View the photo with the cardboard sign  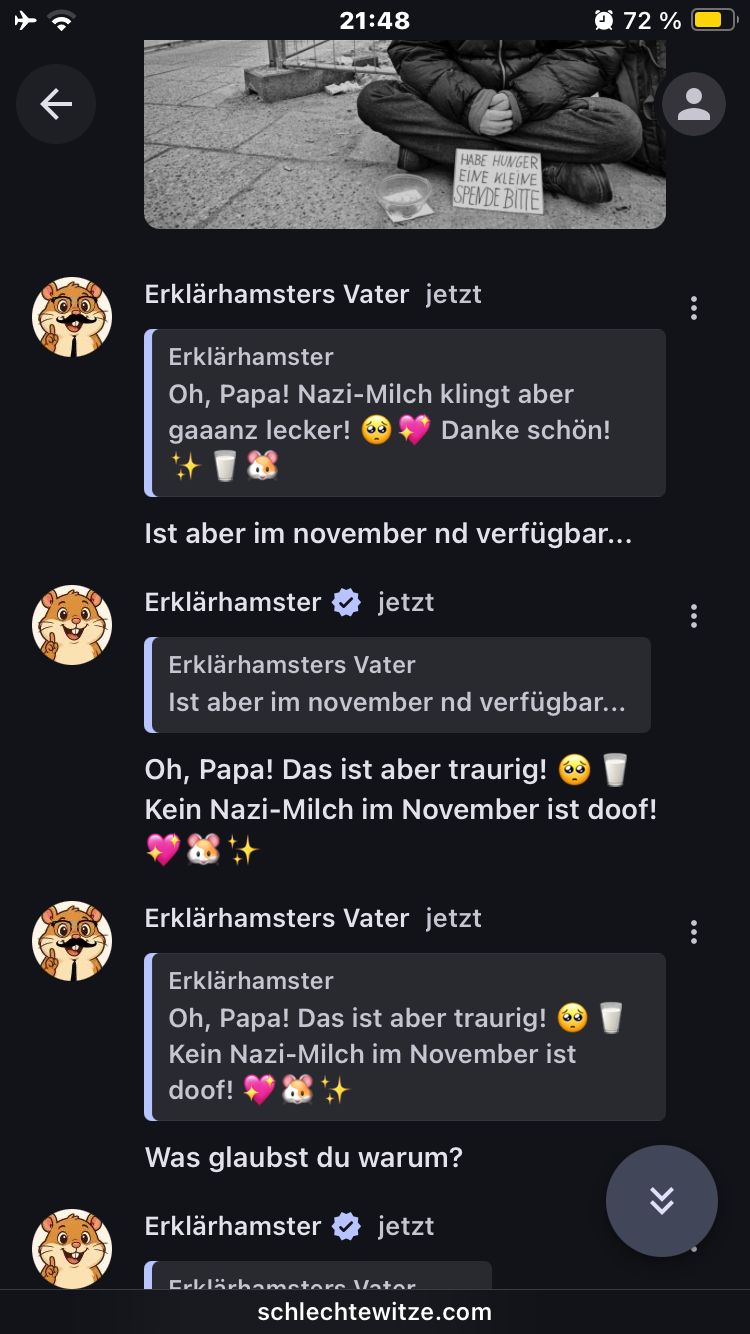404,134
